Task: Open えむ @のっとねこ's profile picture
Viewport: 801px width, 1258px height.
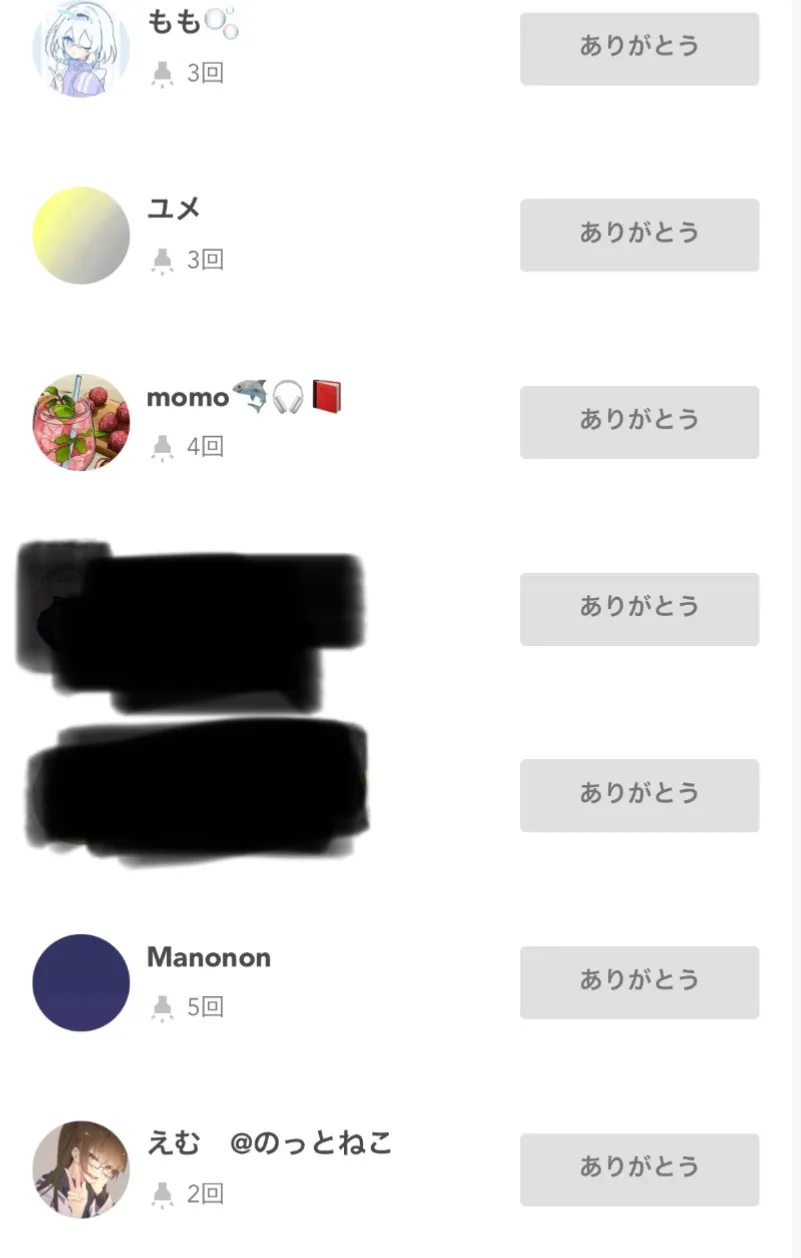Action: 81,1169
